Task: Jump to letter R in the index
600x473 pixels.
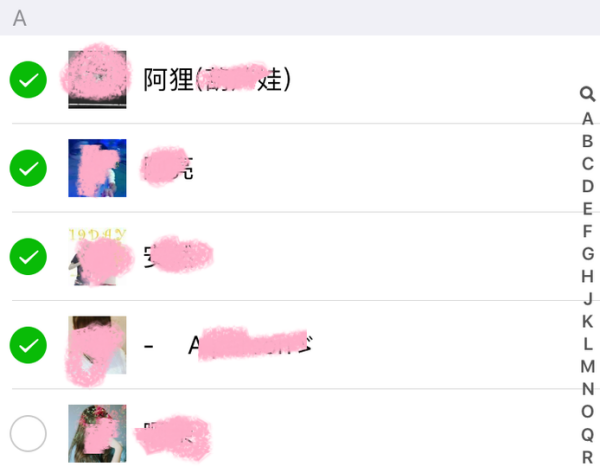Action: [588, 457]
